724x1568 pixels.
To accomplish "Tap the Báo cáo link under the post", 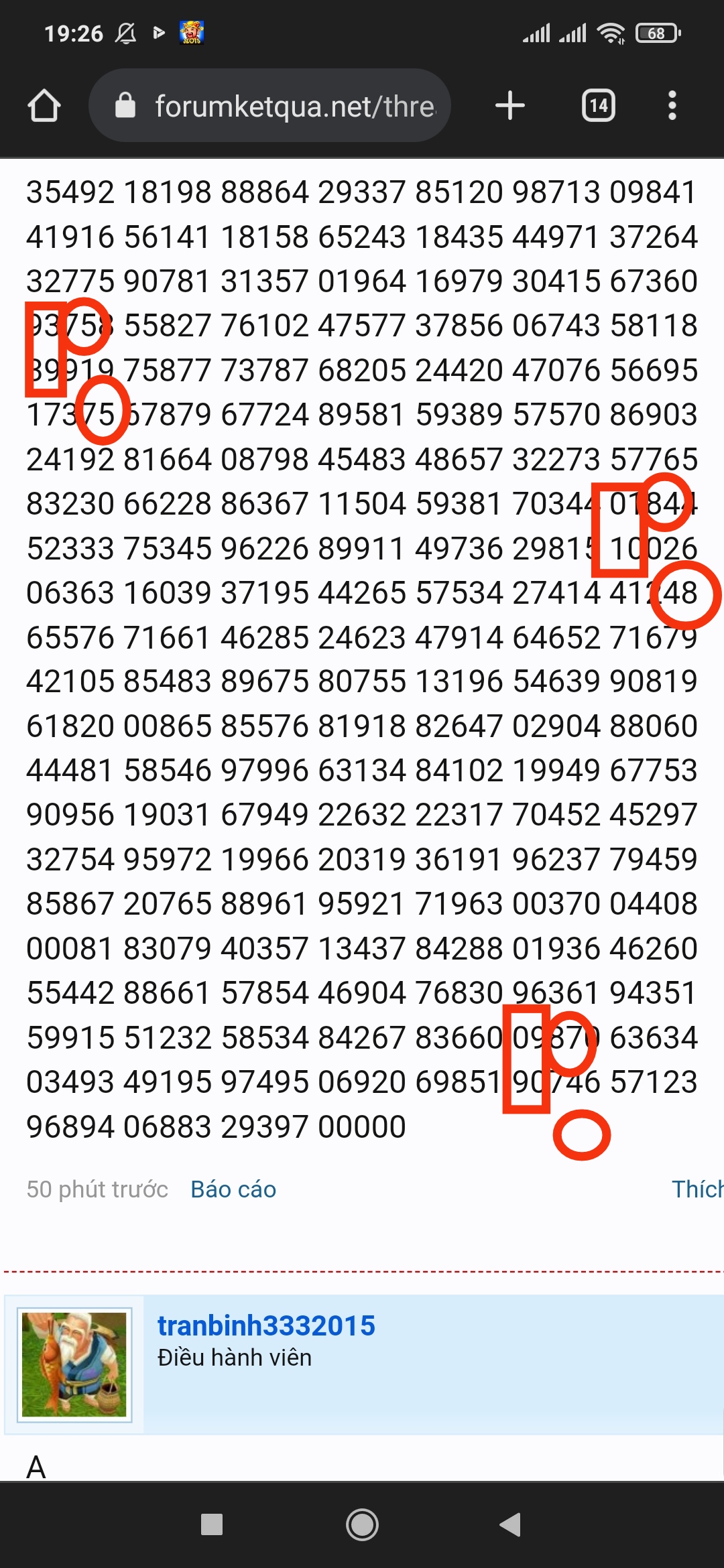I will pos(233,1189).
